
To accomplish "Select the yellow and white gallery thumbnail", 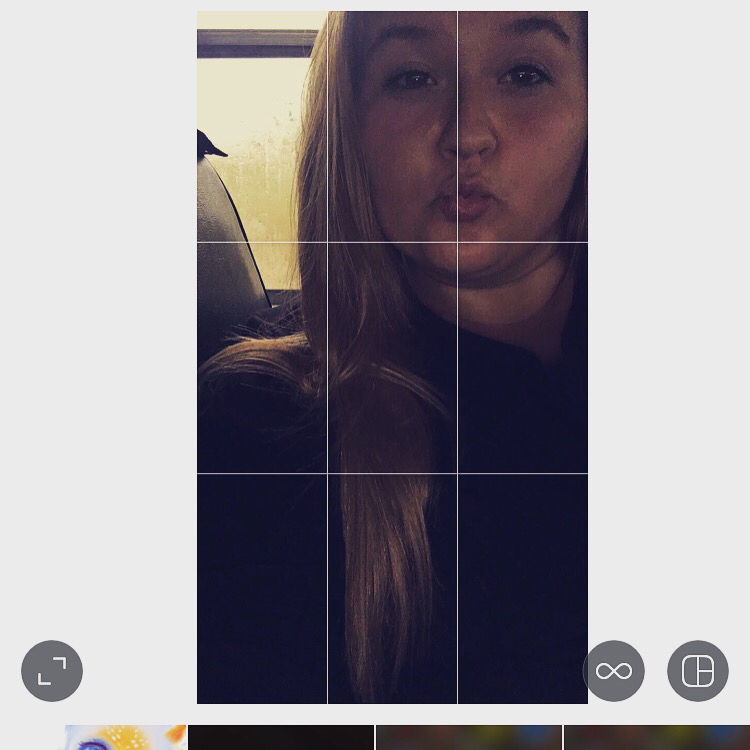I will 126,738.
